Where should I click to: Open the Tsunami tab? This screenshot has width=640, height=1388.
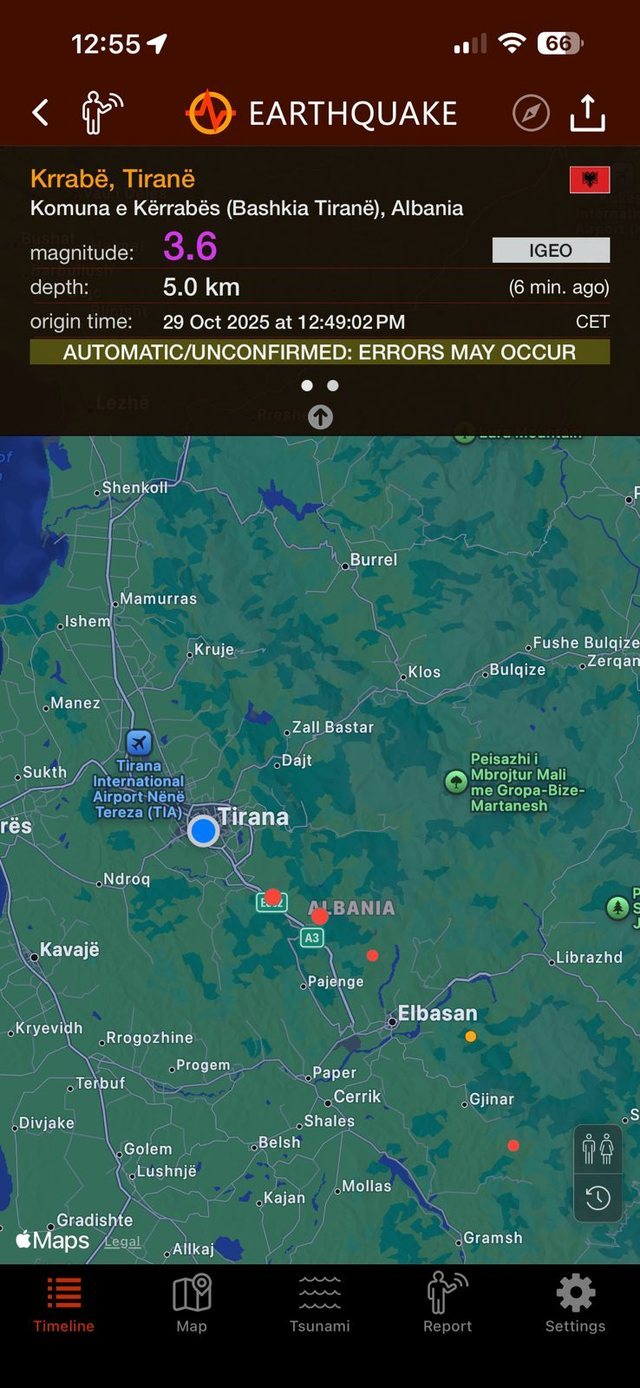[320, 1304]
